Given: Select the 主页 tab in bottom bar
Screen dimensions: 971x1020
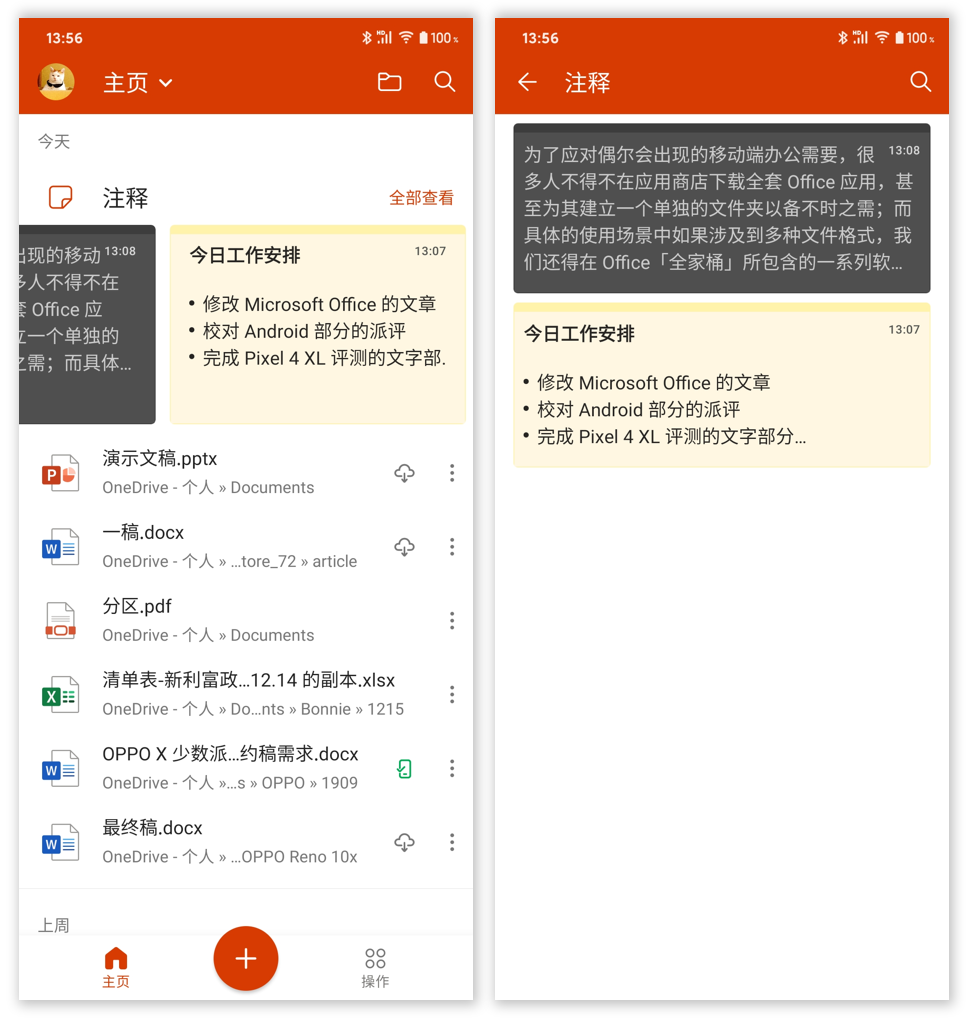Looking at the screenshot, I should coord(116,967).
